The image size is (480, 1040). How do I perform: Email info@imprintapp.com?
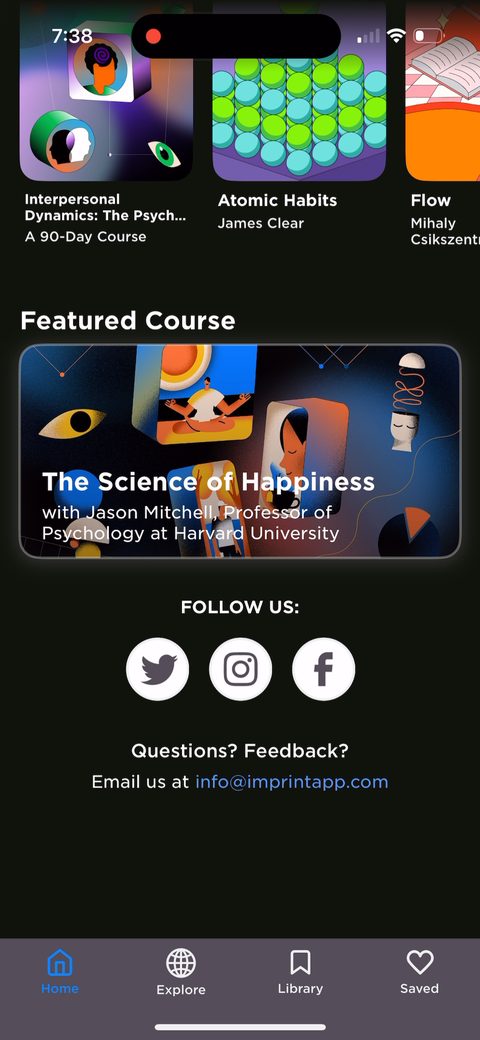pyautogui.click(x=292, y=782)
